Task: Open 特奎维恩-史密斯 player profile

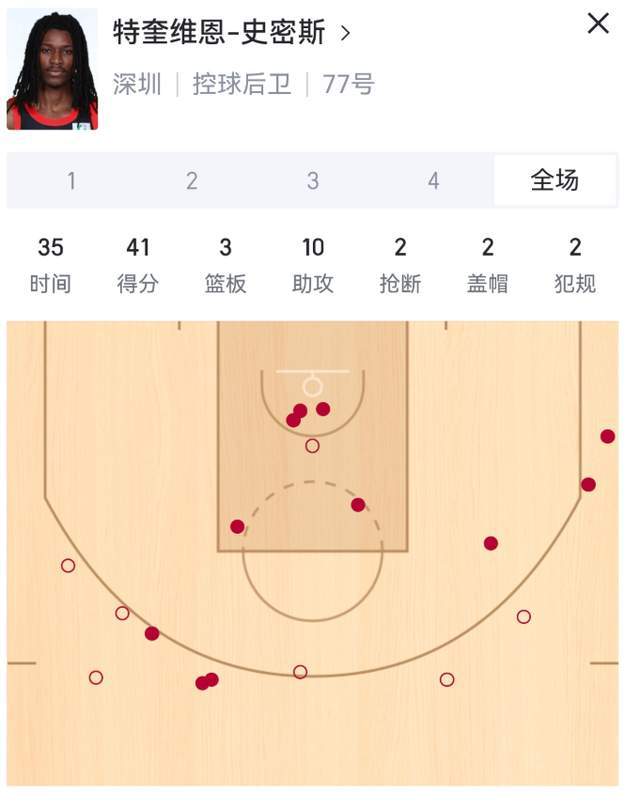Action: point(231,33)
